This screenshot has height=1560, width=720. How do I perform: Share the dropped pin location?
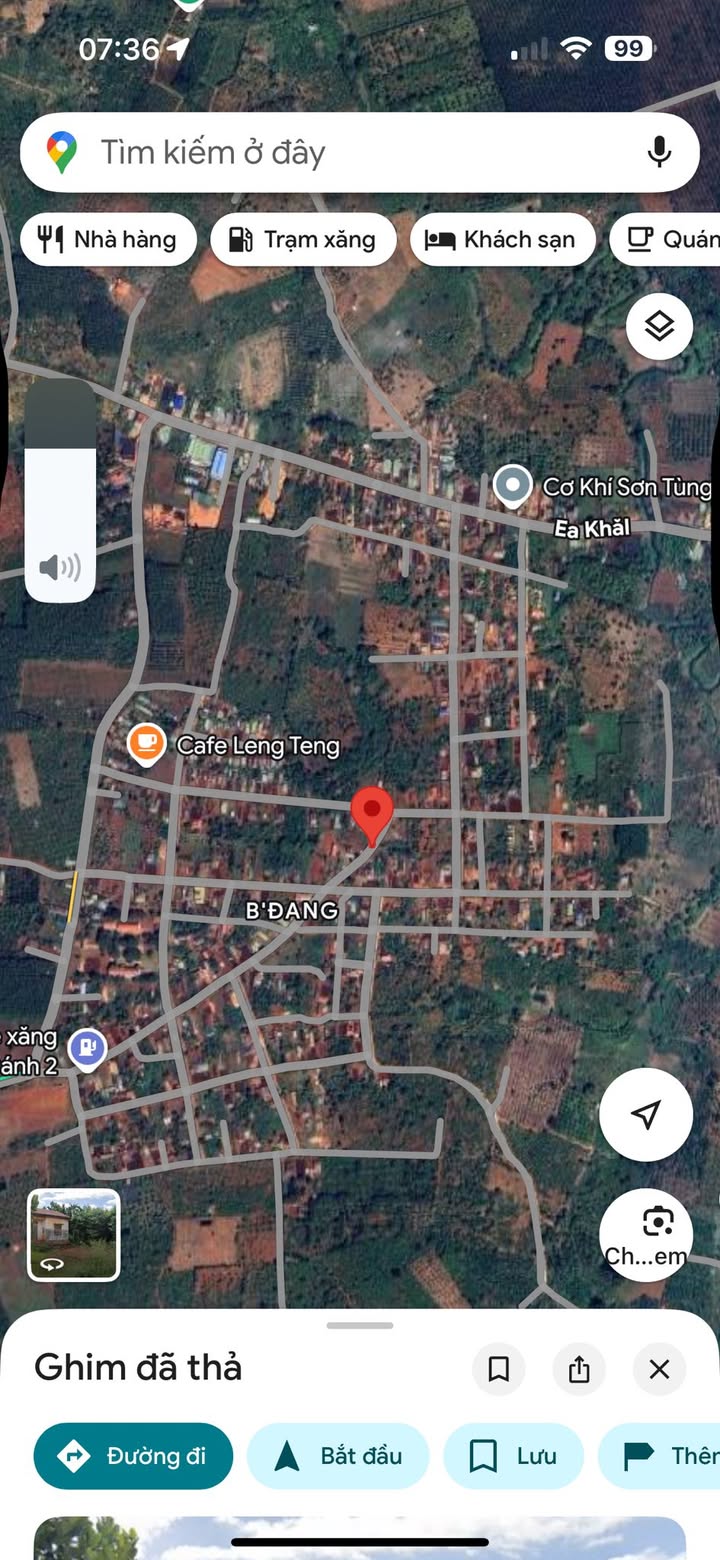click(x=579, y=1369)
